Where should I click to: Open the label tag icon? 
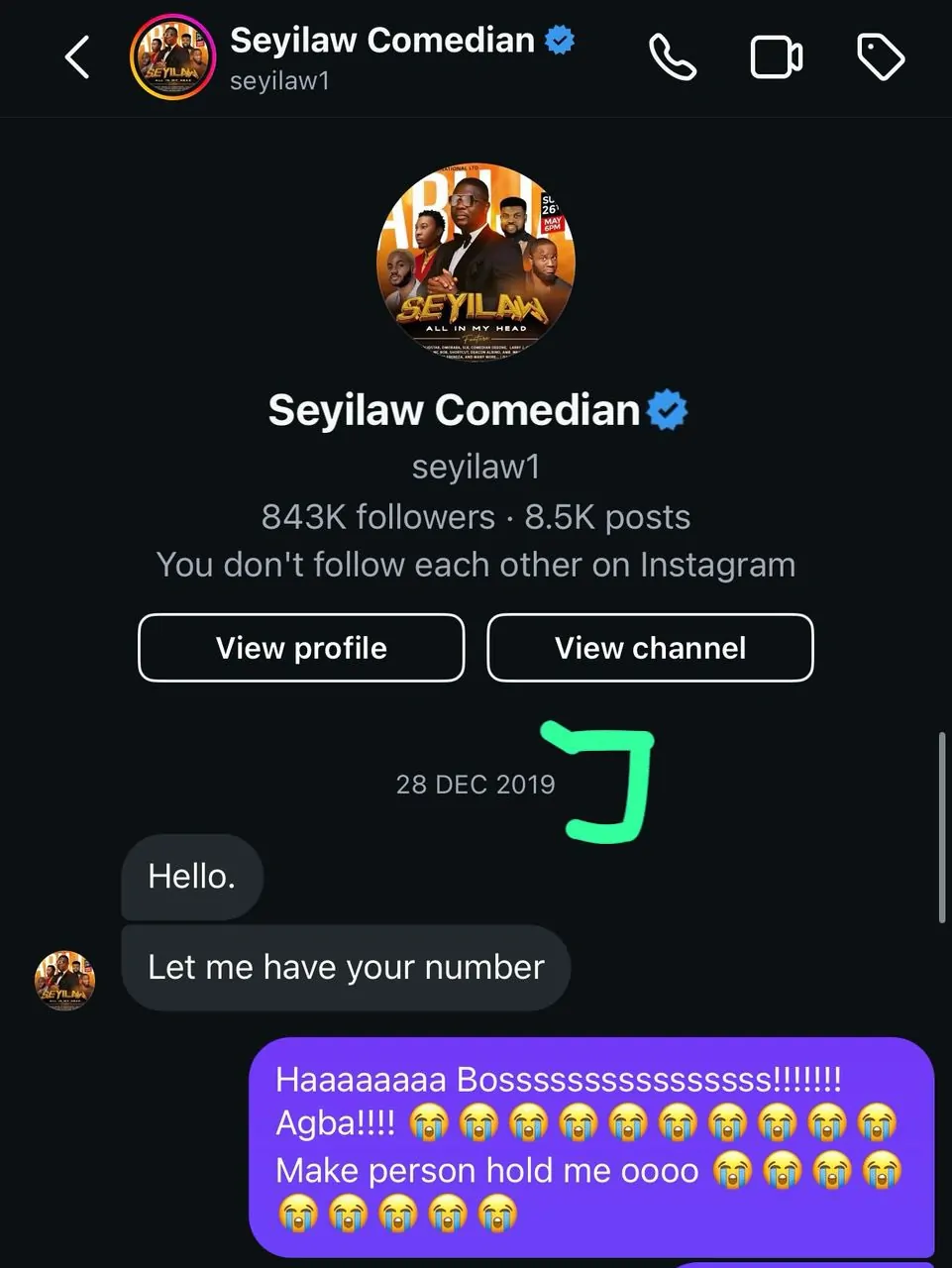coord(880,56)
